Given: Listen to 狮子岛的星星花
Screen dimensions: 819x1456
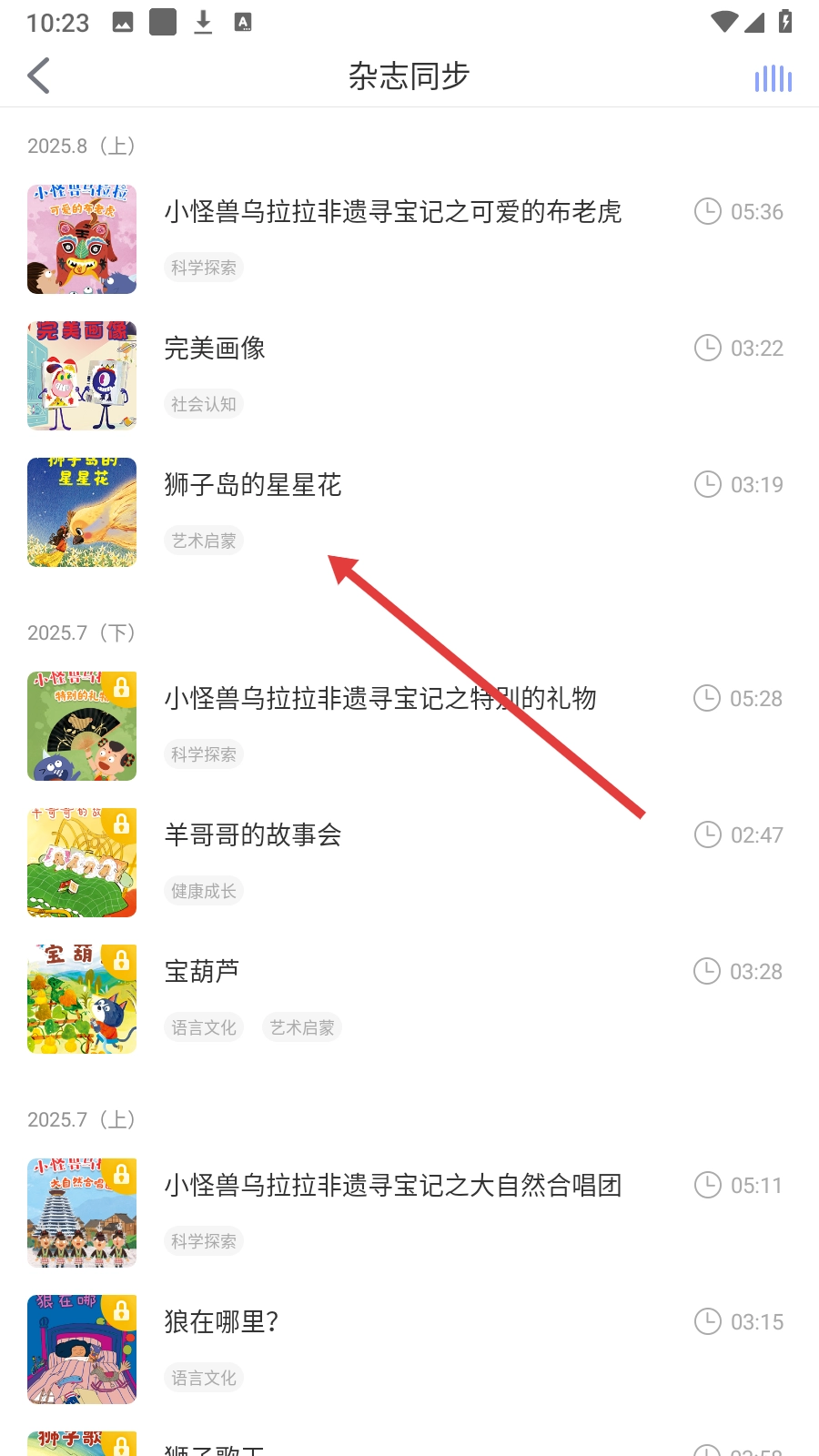Looking at the screenshot, I should point(253,485).
